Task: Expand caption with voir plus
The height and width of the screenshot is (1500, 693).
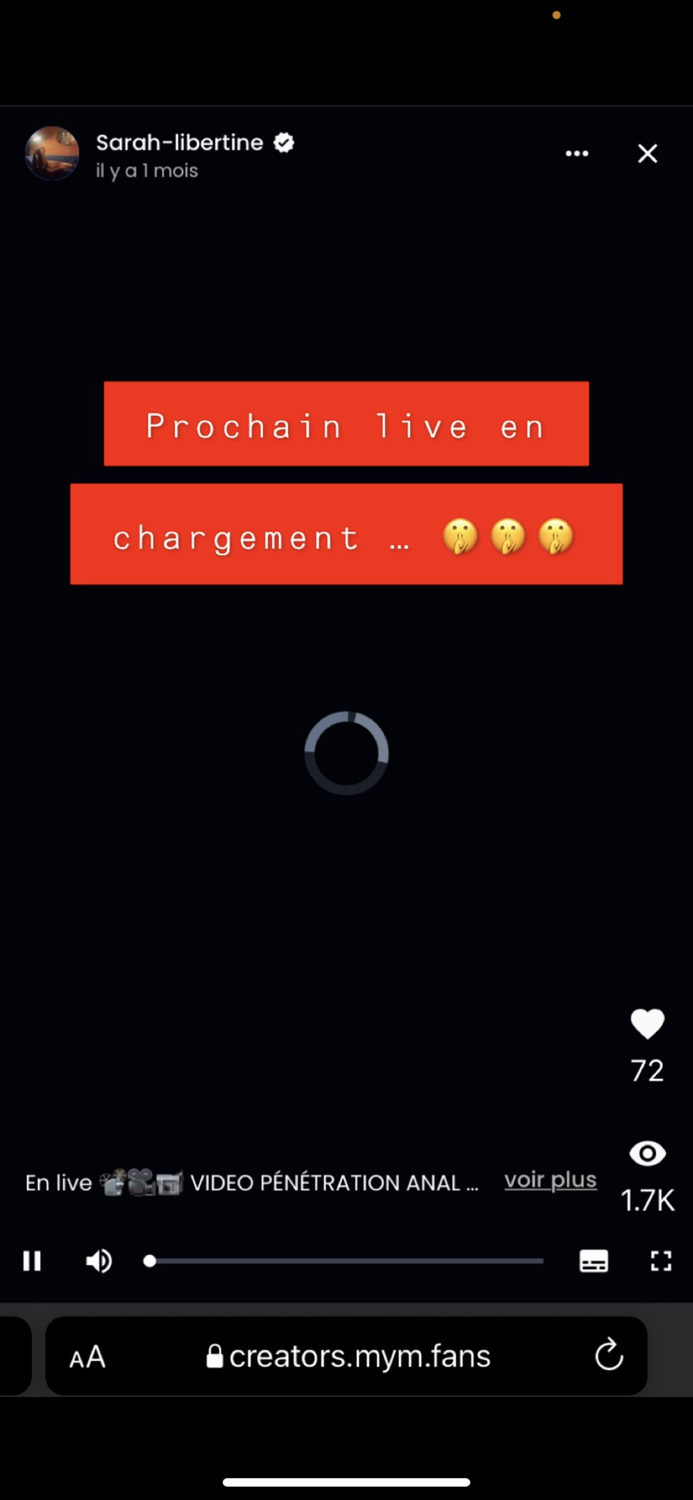Action: (x=550, y=1180)
